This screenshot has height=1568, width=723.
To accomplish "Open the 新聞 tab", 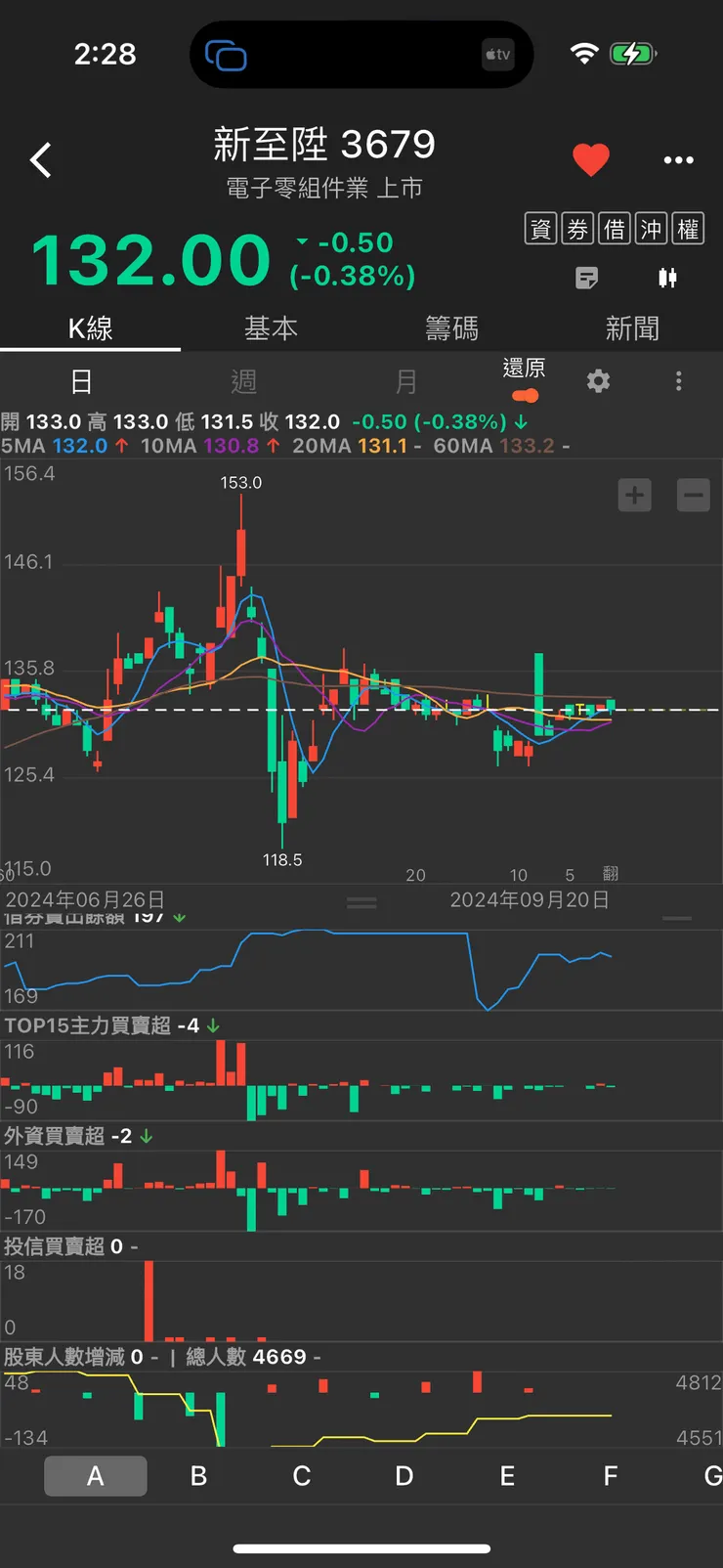I will tap(632, 328).
